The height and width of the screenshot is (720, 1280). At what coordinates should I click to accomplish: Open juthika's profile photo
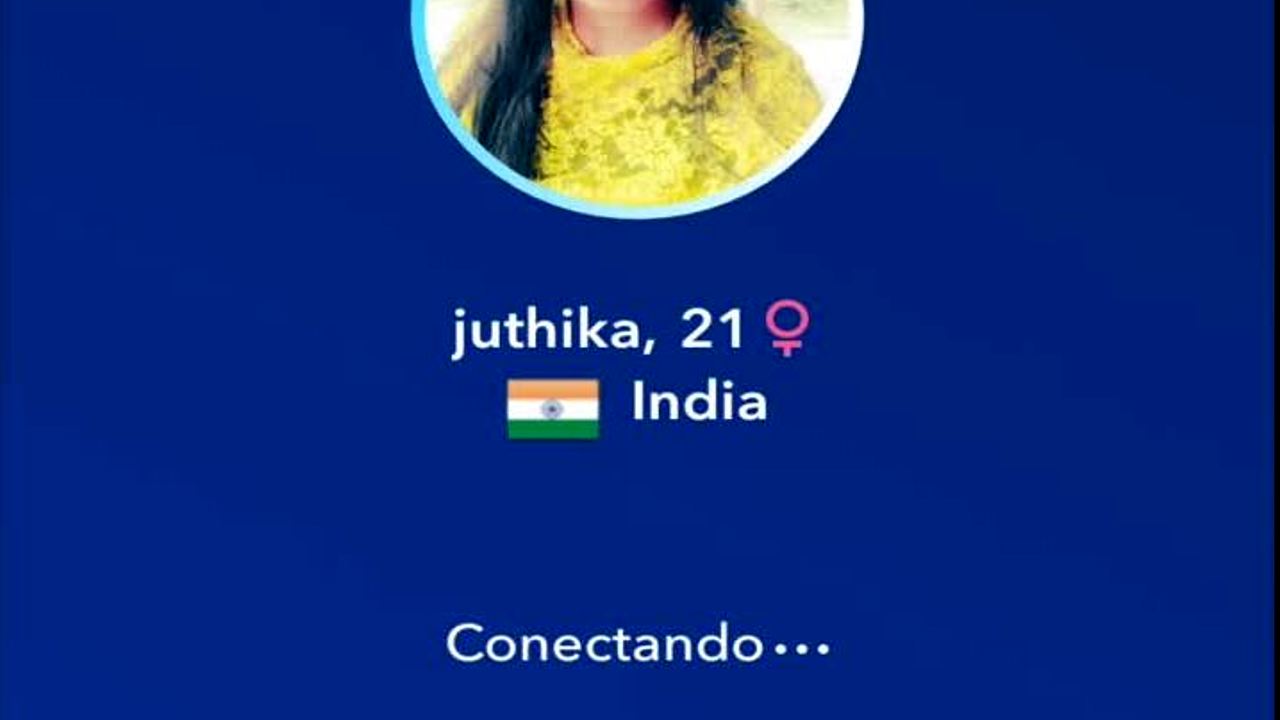[x=638, y=95]
